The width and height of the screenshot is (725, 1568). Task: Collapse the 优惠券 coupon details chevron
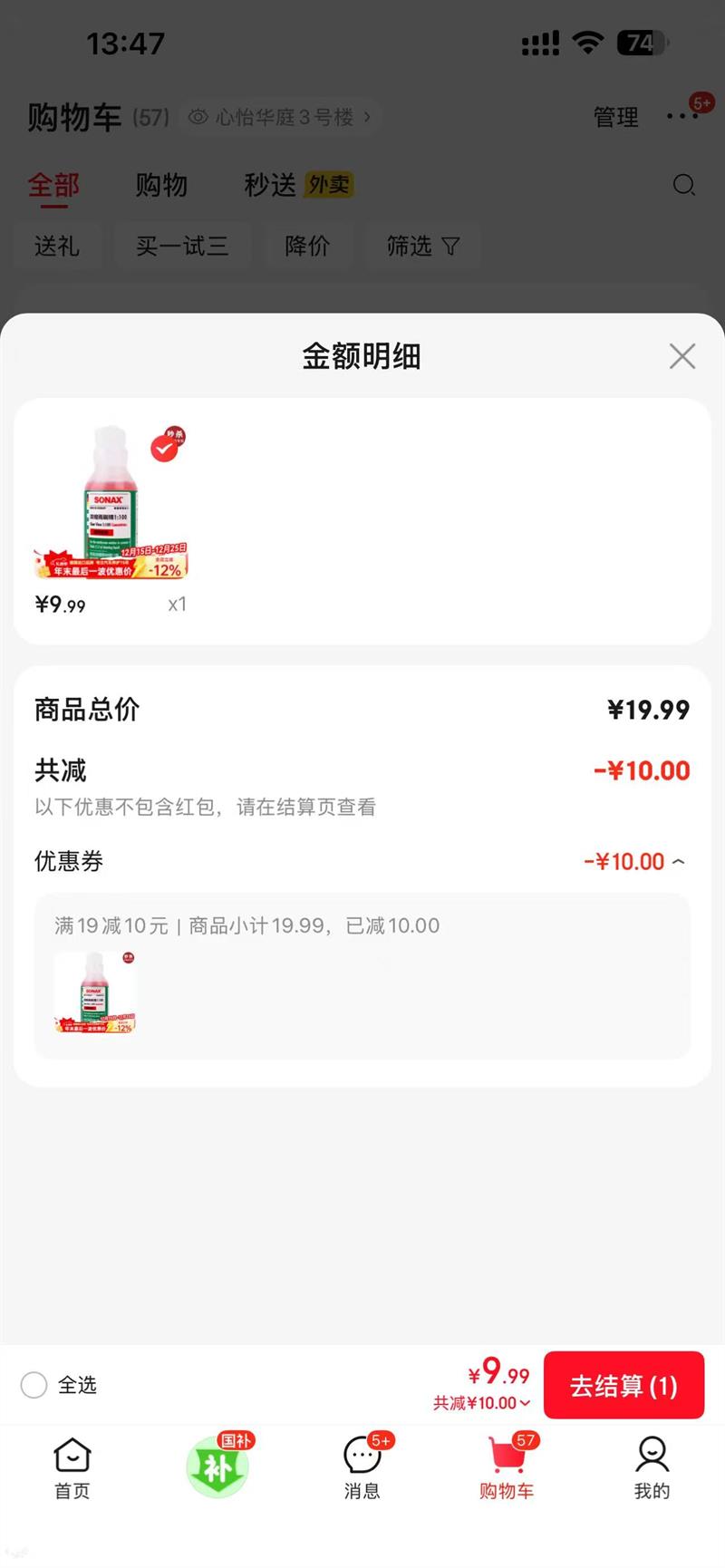[679, 862]
